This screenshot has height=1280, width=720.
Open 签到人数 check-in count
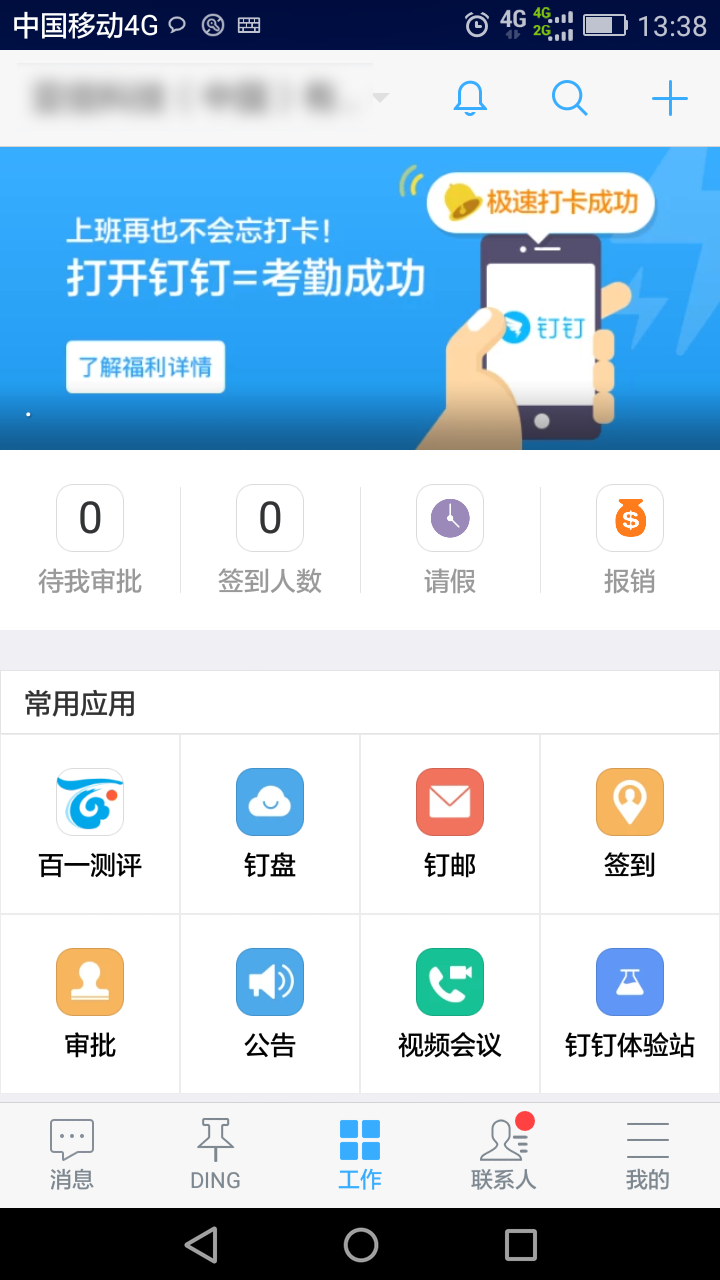click(x=270, y=540)
